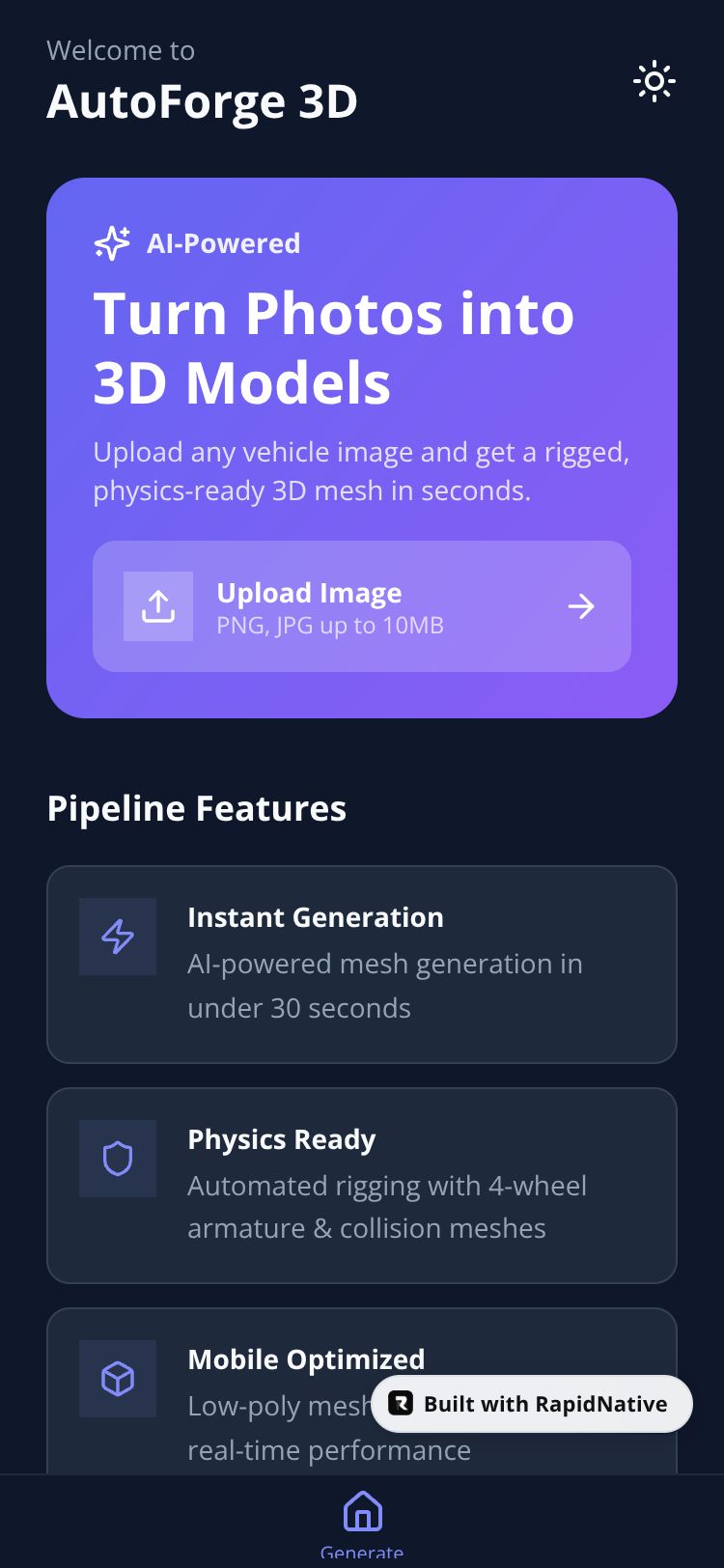Open the Built with RapidNative badge
The image size is (724, 1568).
531,1404
